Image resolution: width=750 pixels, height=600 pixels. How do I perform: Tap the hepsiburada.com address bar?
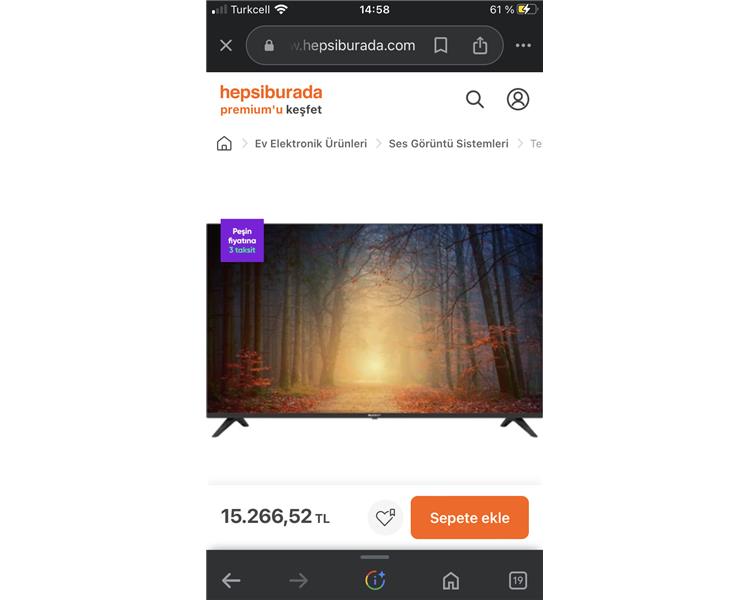tap(350, 46)
